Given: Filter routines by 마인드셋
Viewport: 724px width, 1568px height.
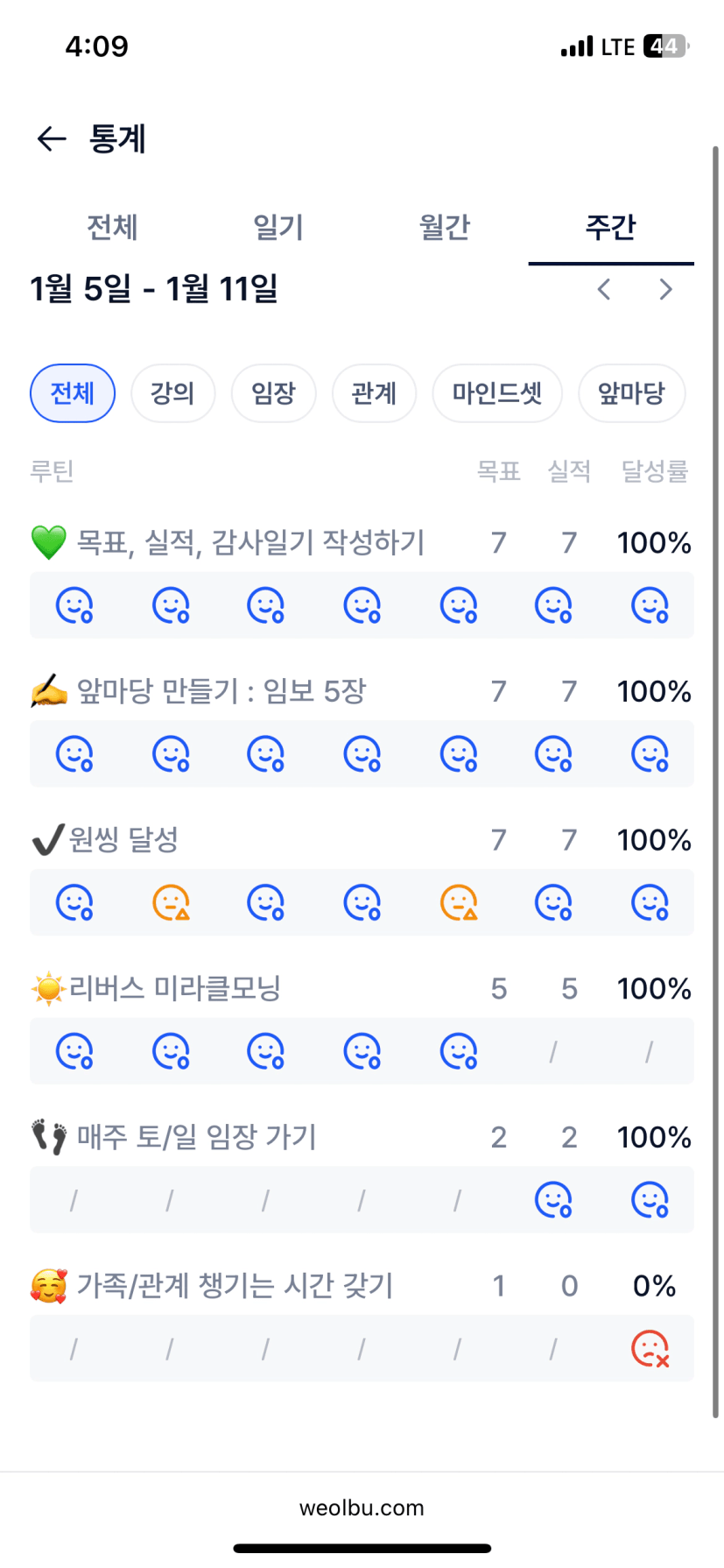Looking at the screenshot, I should pyautogui.click(x=497, y=393).
